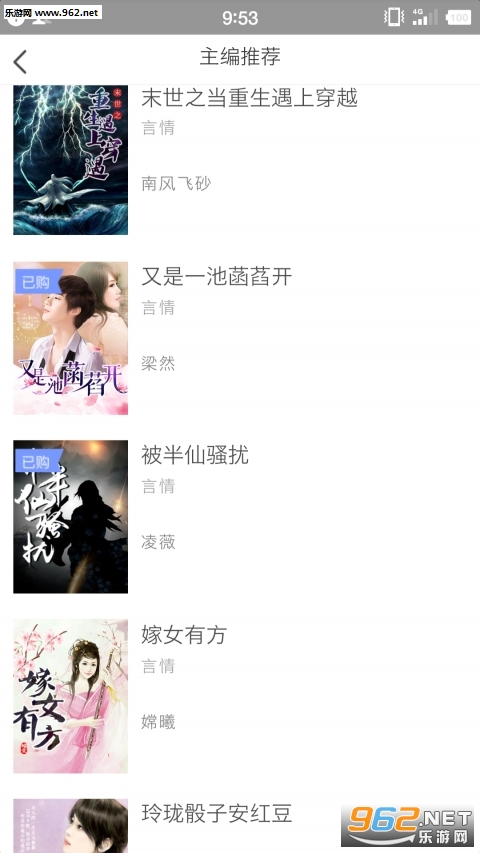The image size is (480, 853).
Task: Open the book 又是一池菡萏开
Action: point(240,338)
